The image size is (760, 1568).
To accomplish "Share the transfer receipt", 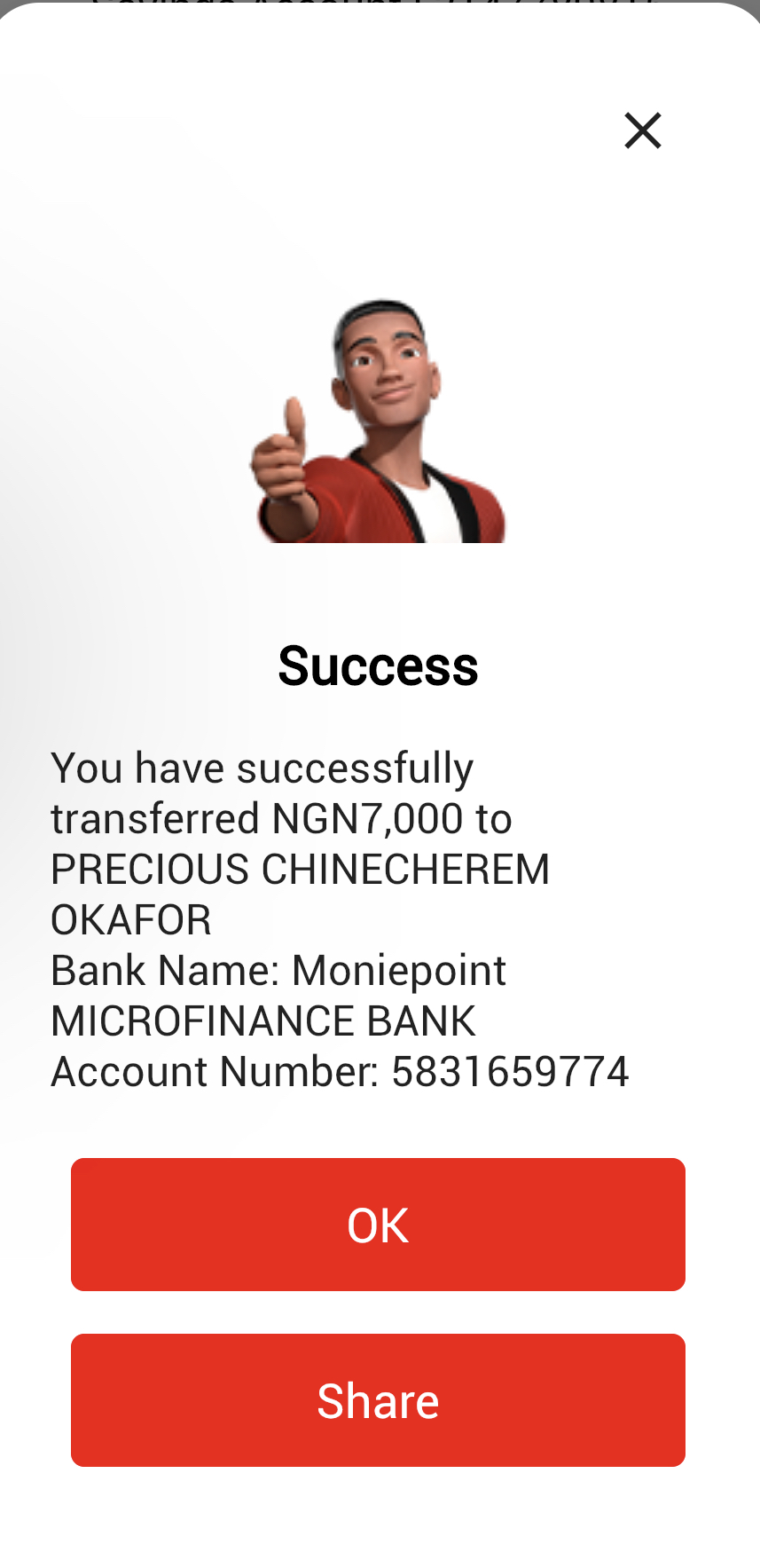I will click(x=378, y=1400).
